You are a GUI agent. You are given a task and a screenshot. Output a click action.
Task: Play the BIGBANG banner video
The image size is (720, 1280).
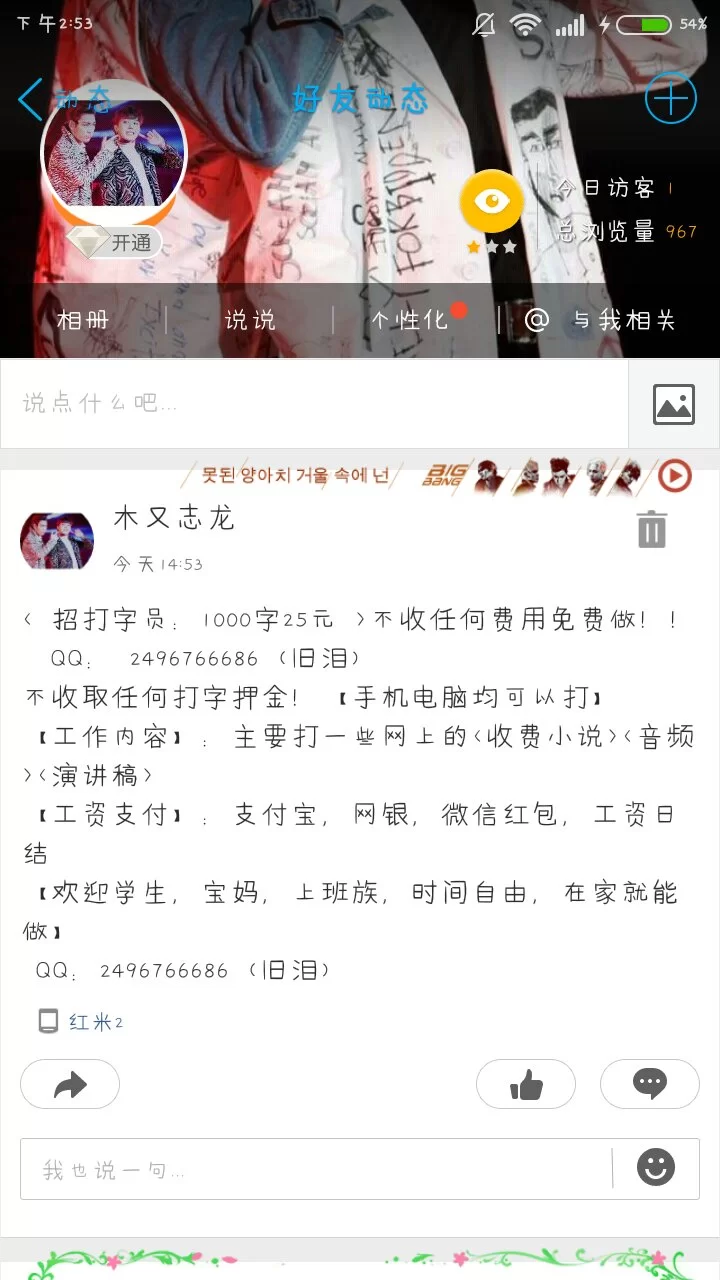click(x=674, y=476)
